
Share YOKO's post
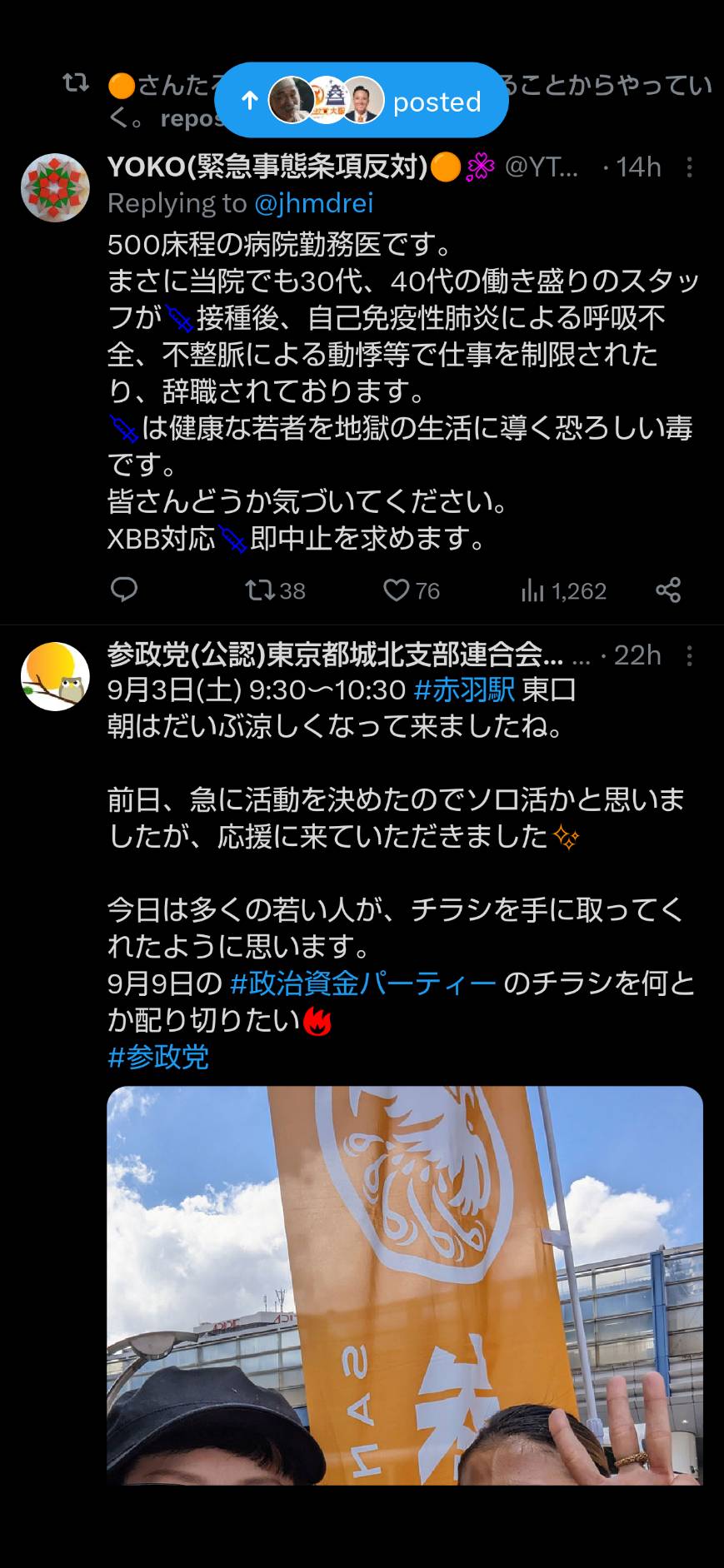[668, 590]
